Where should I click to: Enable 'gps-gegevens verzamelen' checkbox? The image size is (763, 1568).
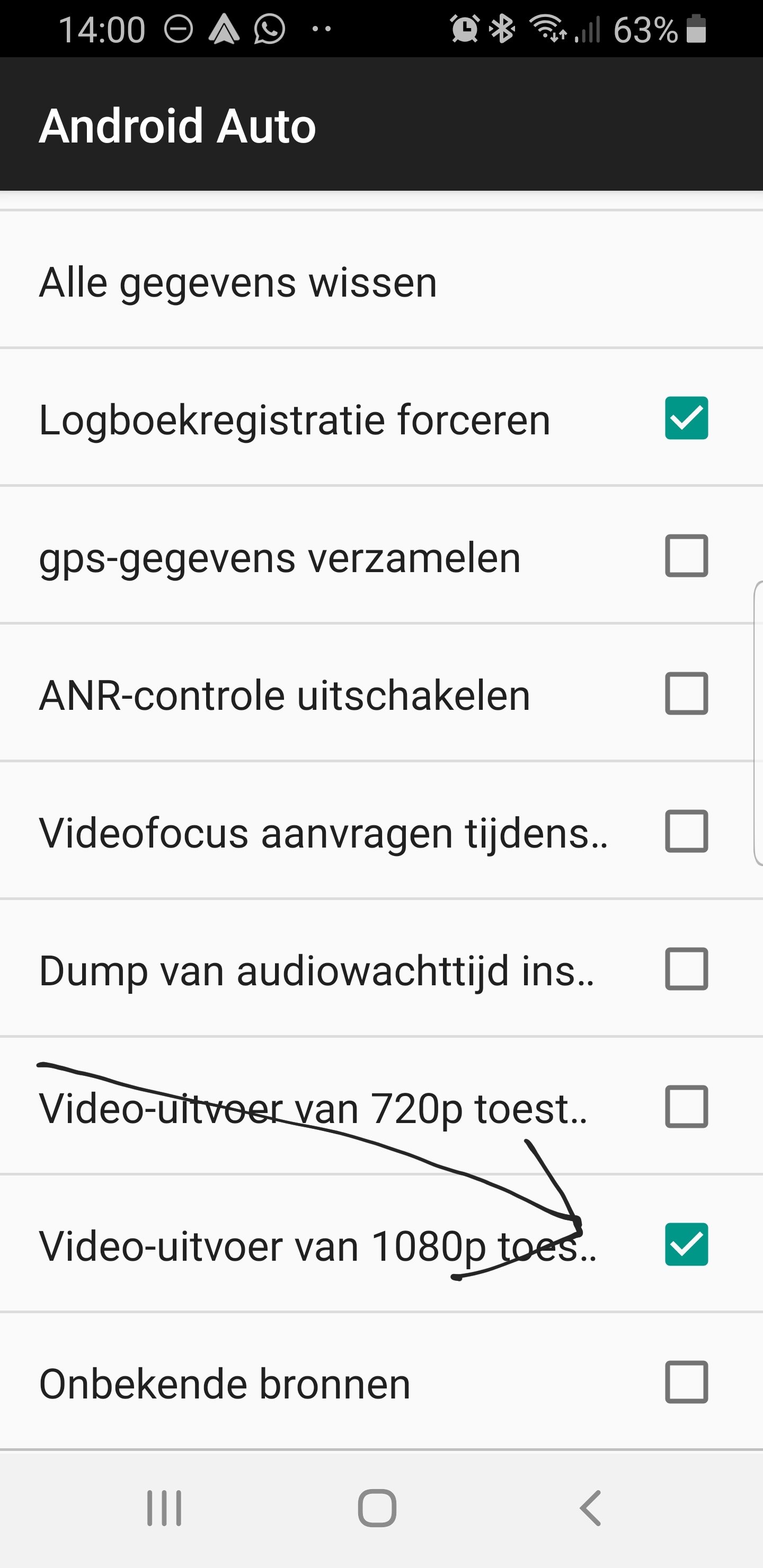coord(686,556)
